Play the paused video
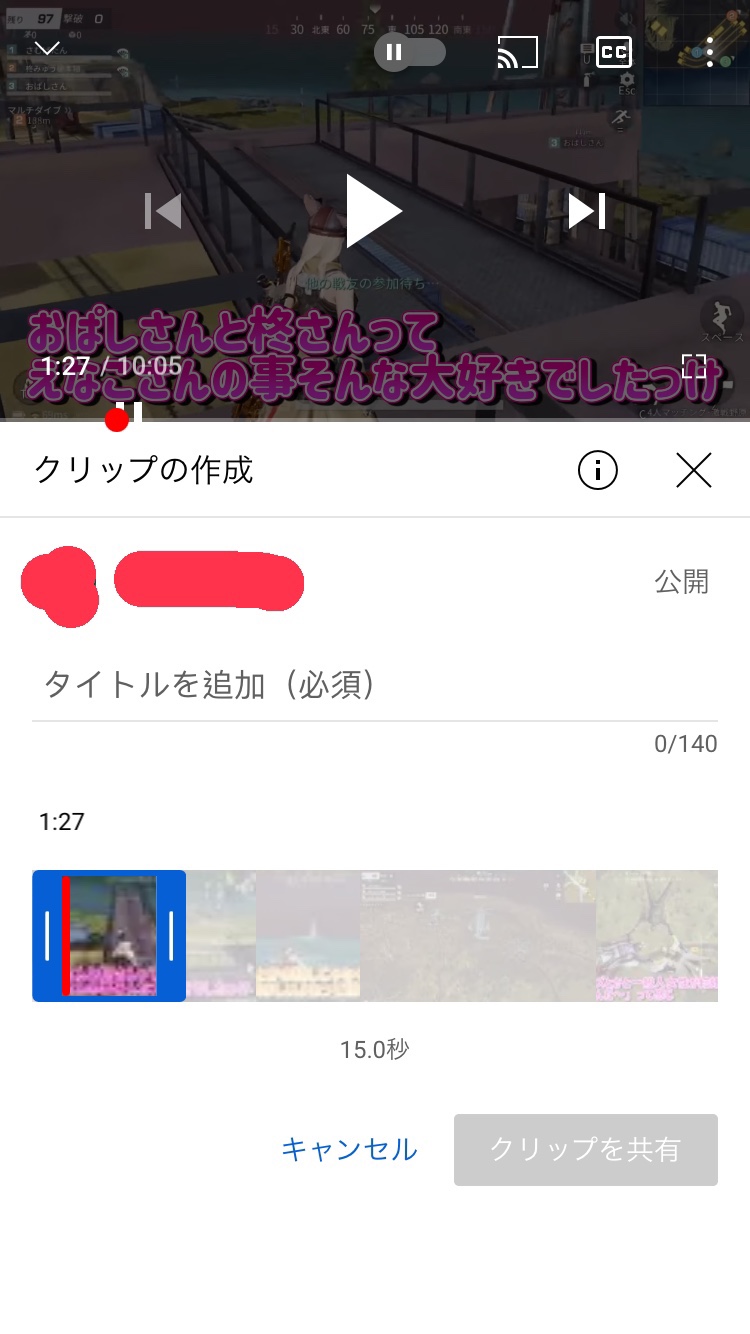This screenshot has width=750, height=1334. [x=374, y=211]
